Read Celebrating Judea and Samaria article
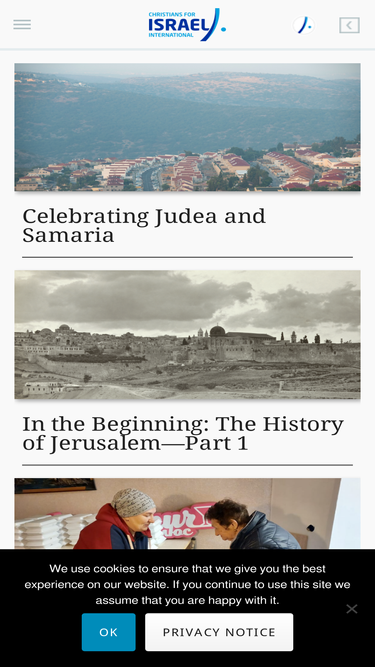The image size is (375, 667). point(144,225)
